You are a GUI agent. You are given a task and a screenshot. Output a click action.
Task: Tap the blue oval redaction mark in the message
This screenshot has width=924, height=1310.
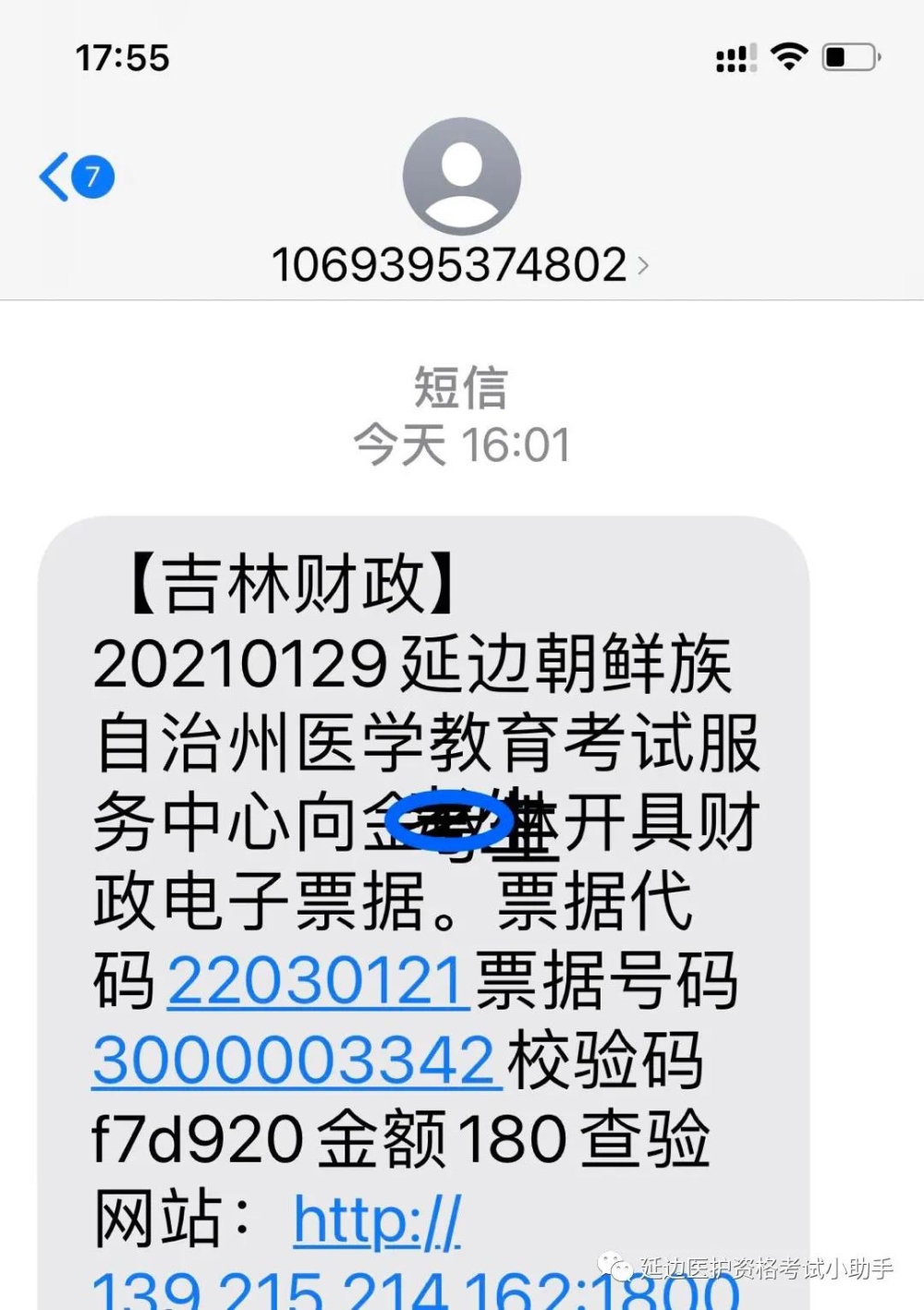(x=452, y=817)
